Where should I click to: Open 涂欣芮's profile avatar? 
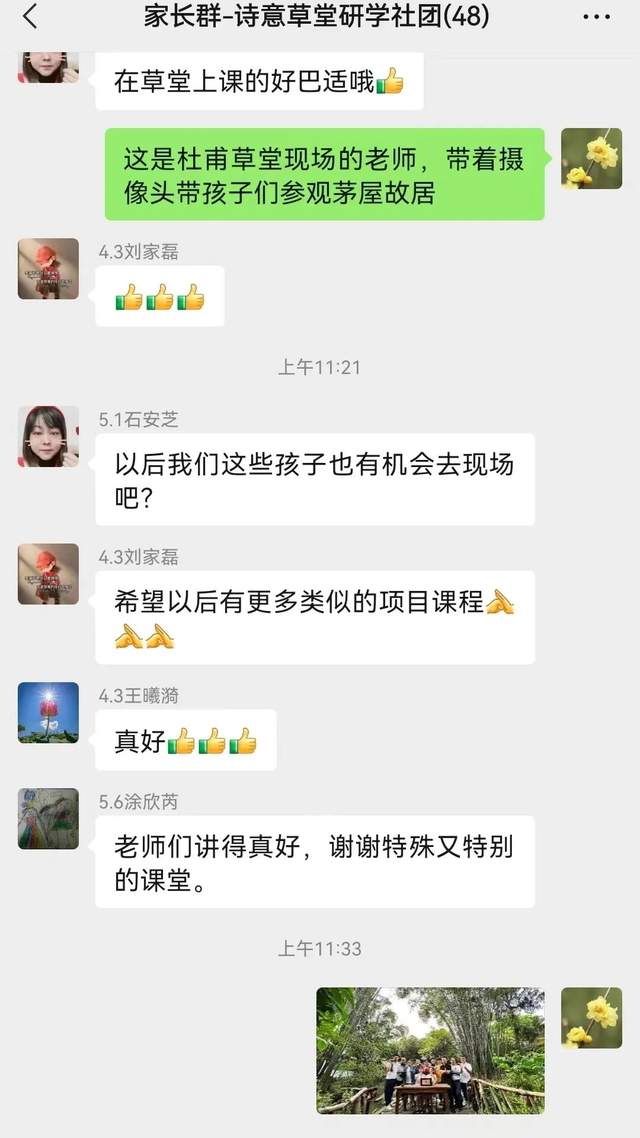tap(48, 819)
